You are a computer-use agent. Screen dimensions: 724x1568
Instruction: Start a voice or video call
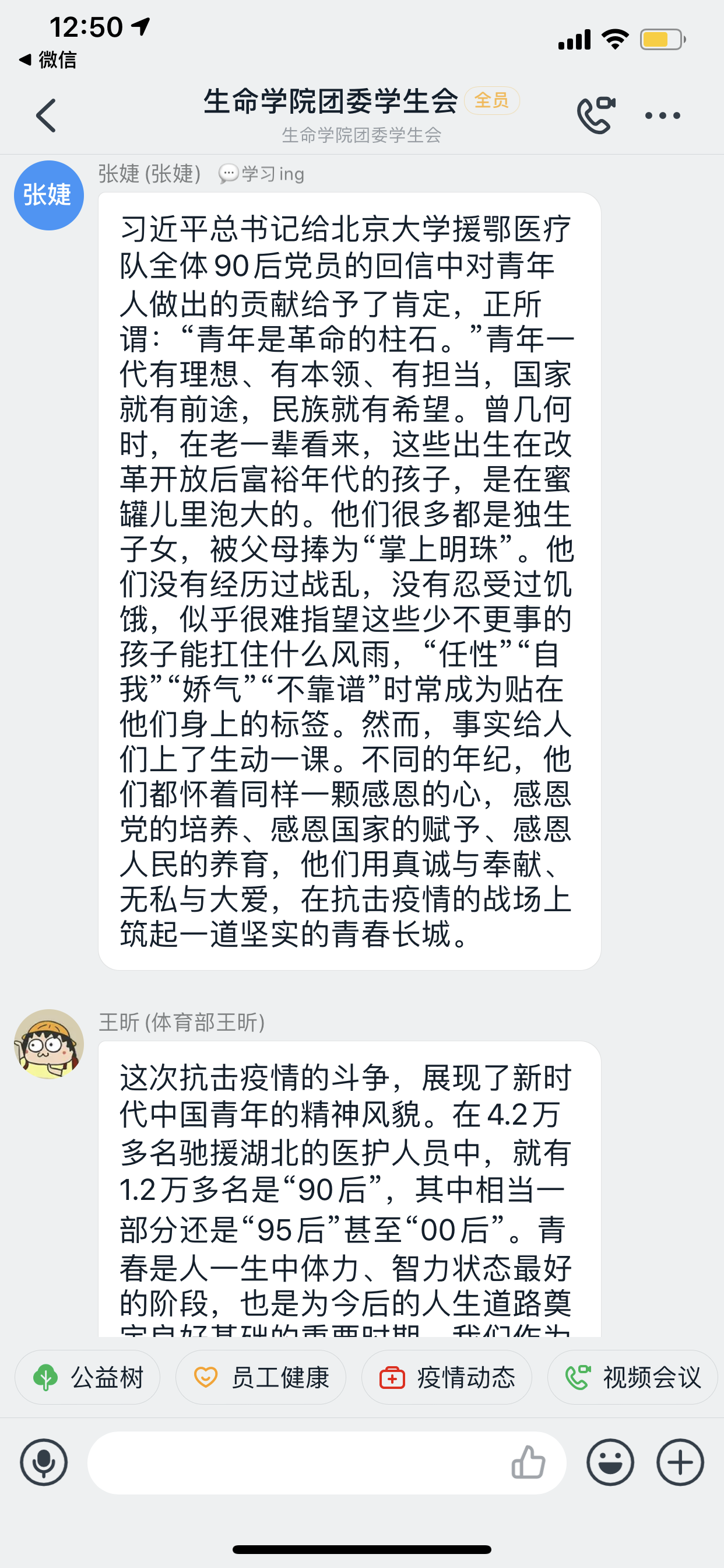(x=595, y=114)
